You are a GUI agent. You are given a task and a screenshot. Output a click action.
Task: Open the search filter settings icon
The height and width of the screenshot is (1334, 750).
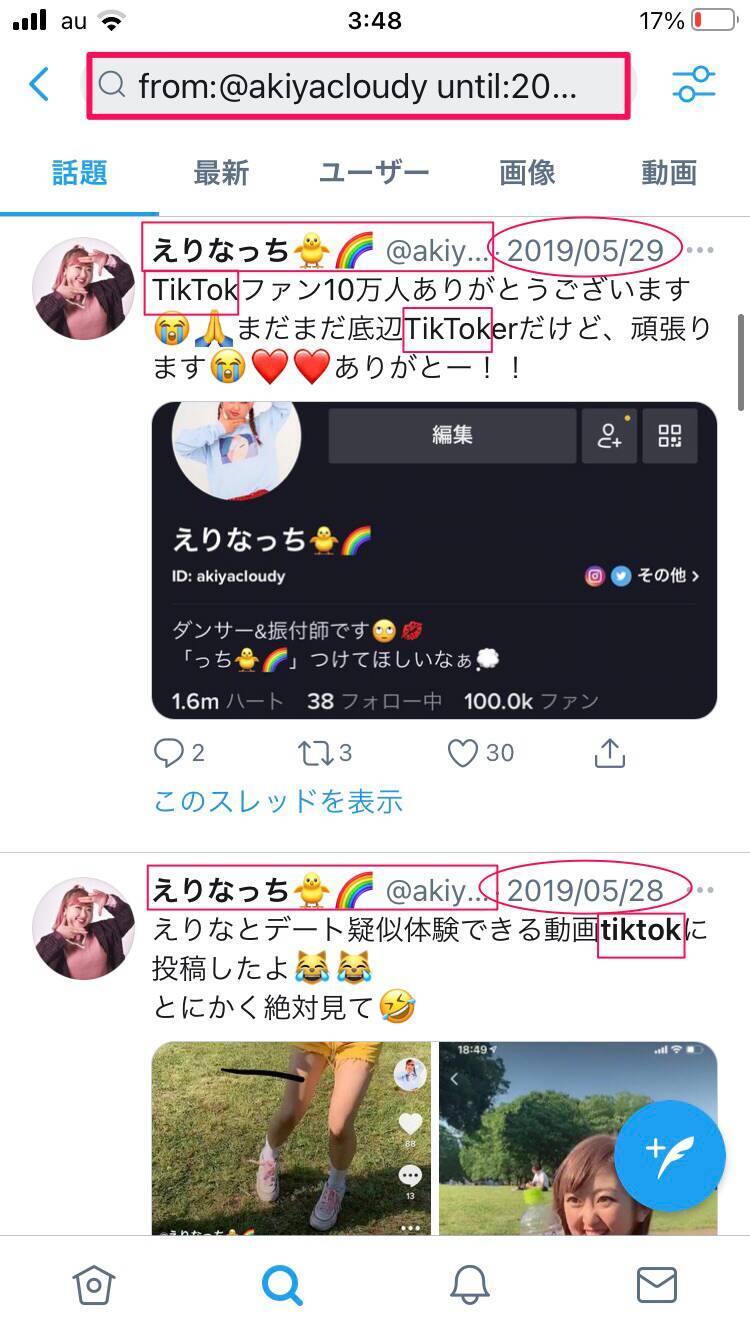coord(694,85)
